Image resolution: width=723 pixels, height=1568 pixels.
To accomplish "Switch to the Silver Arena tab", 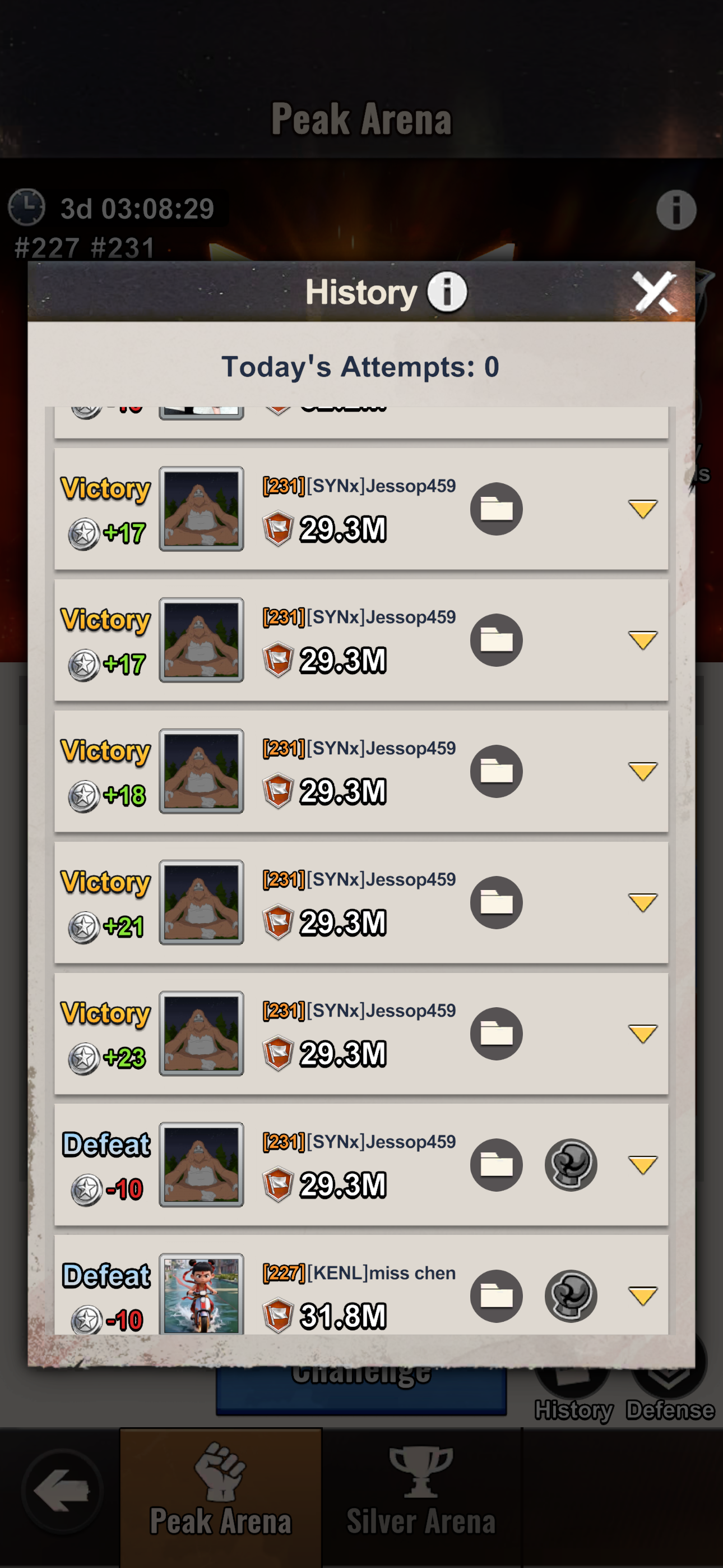I will coord(421,1497).
